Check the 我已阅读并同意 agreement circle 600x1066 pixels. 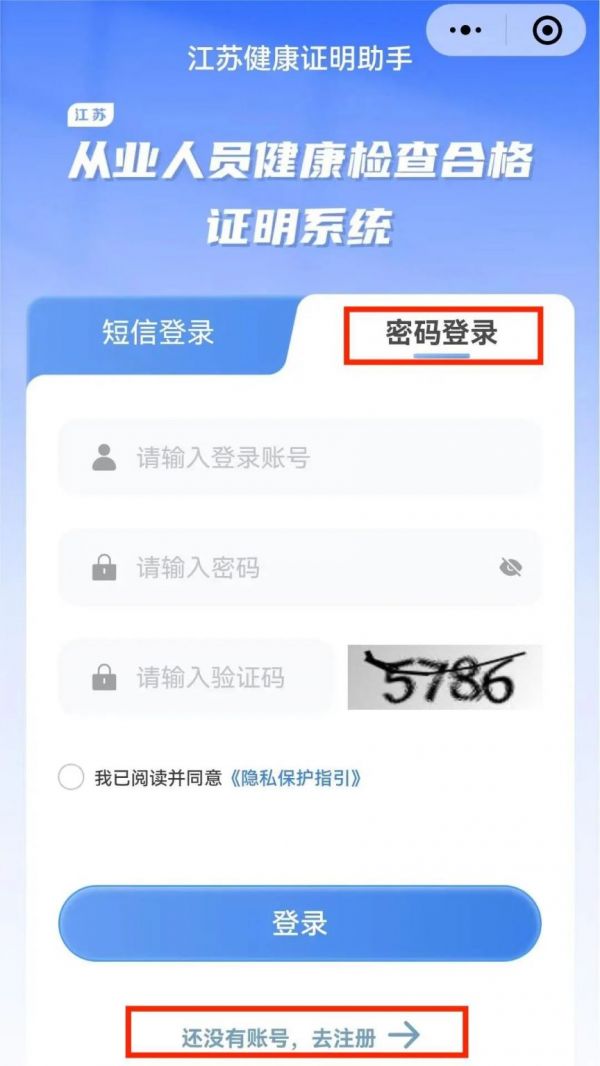click(71, 777)
